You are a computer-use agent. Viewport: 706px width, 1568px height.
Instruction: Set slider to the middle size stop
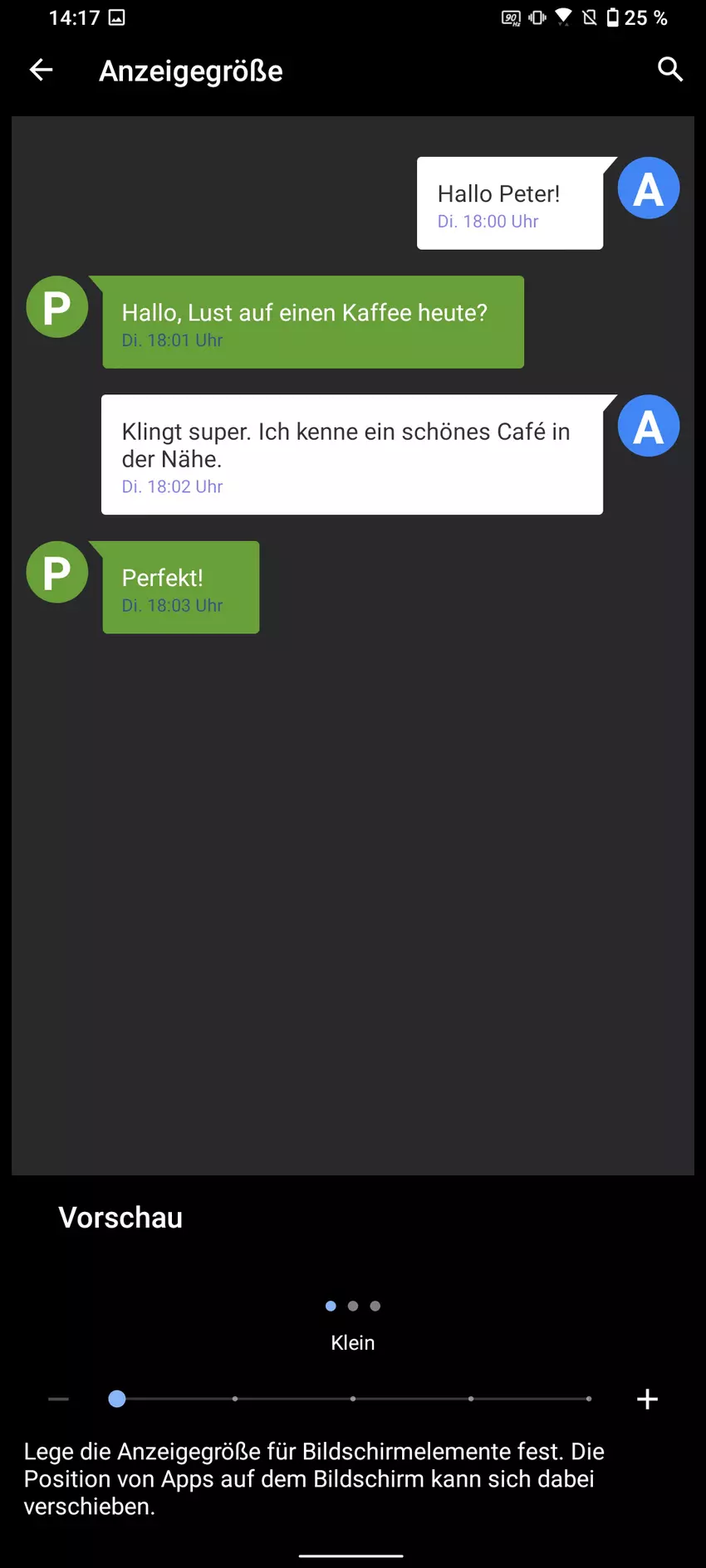click(353, 1399)
